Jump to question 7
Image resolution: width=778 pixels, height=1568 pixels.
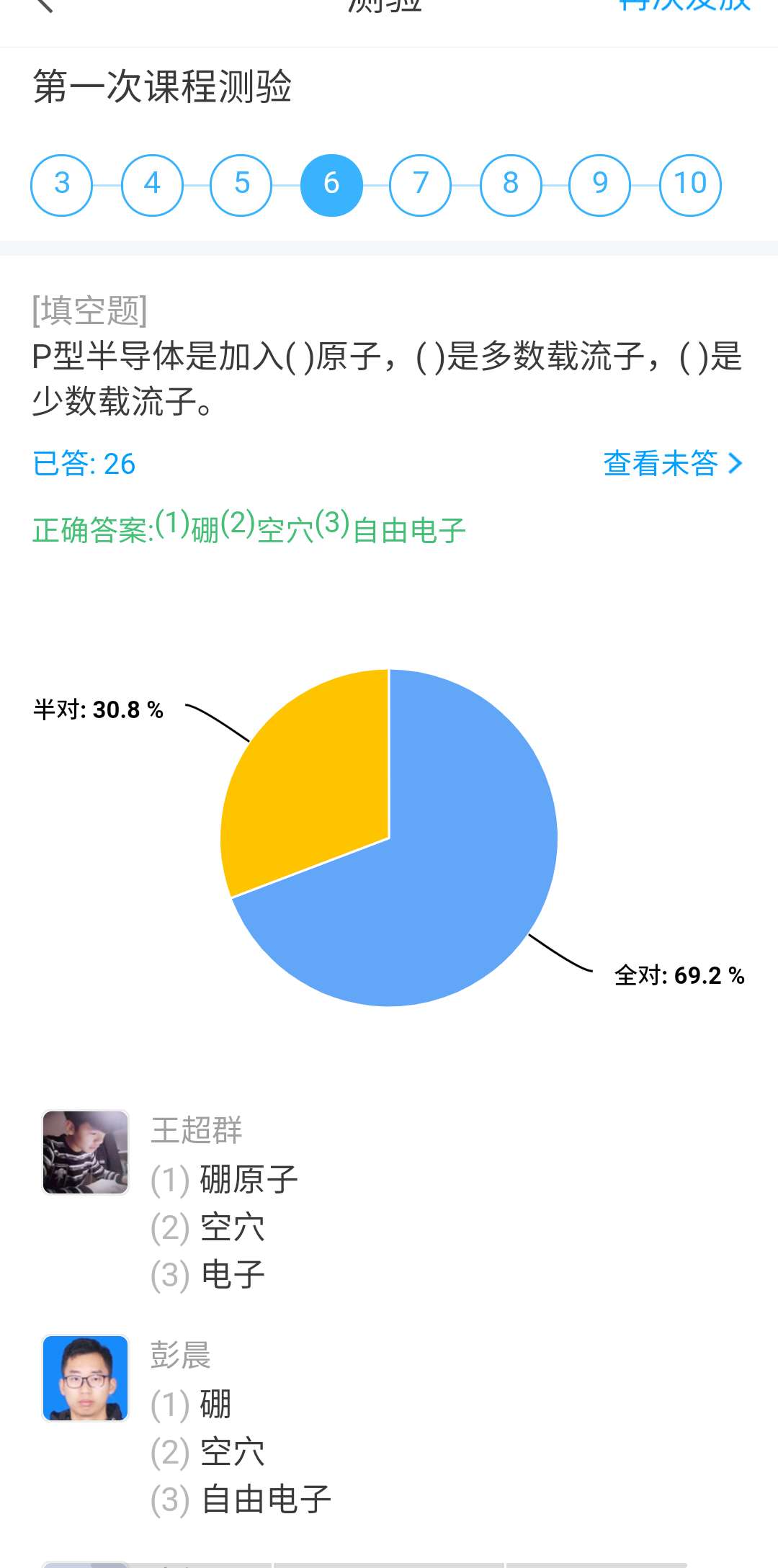[421, 184]
